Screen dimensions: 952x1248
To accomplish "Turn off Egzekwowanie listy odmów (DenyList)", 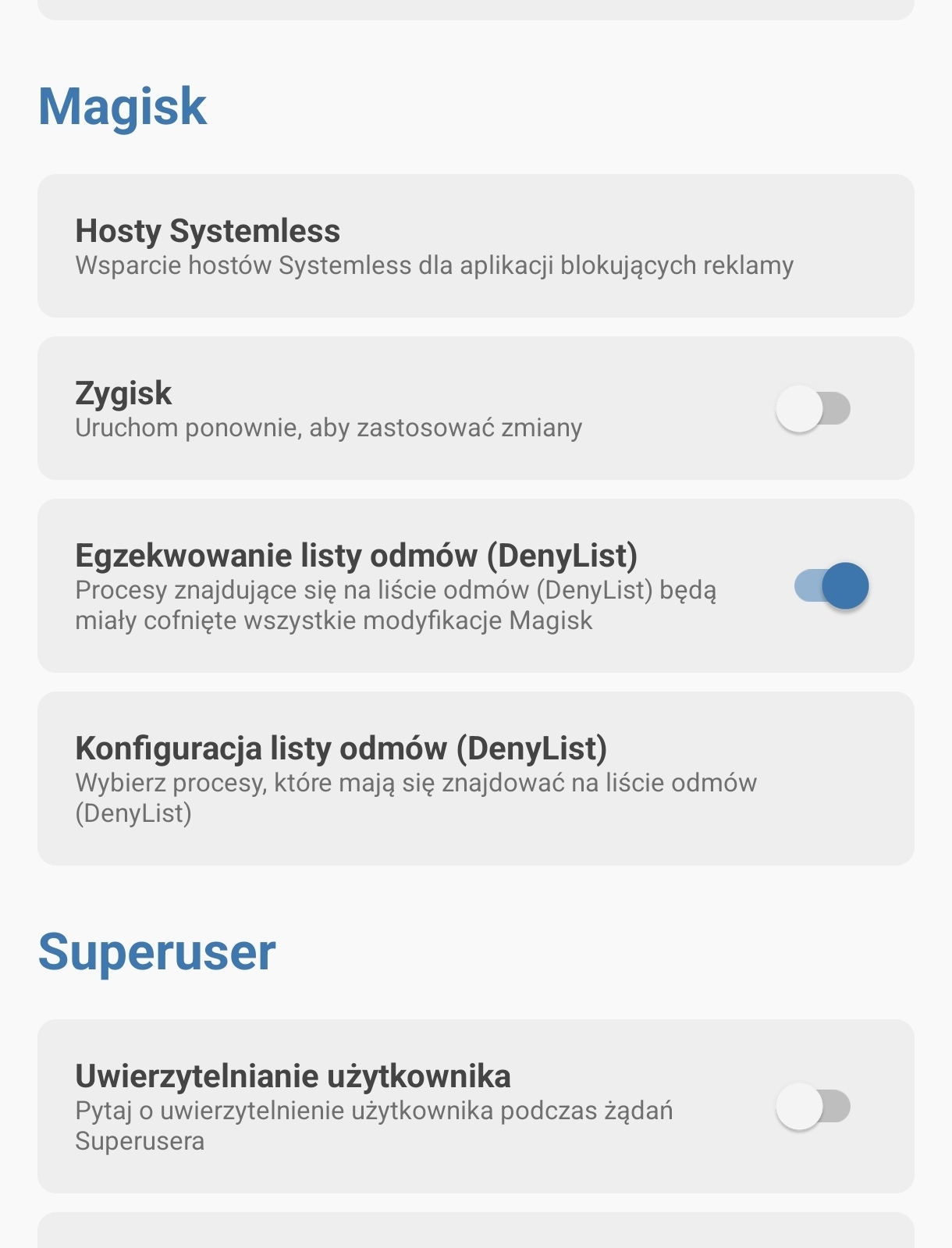I will [831, 586].
